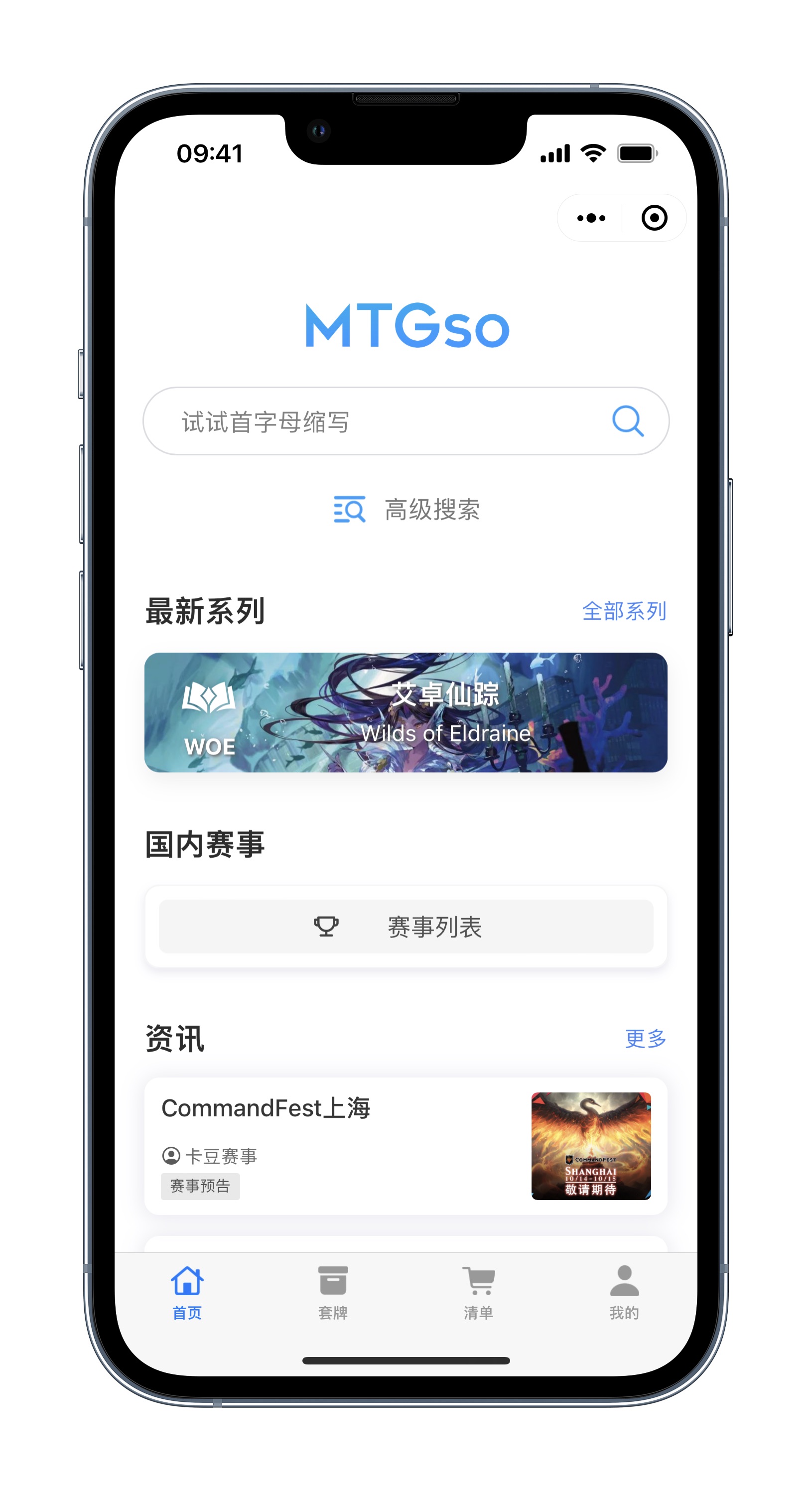Open the 赛事列表 tournament list
The width and height of the screenshot is (812, 1491).
[406, 926]
